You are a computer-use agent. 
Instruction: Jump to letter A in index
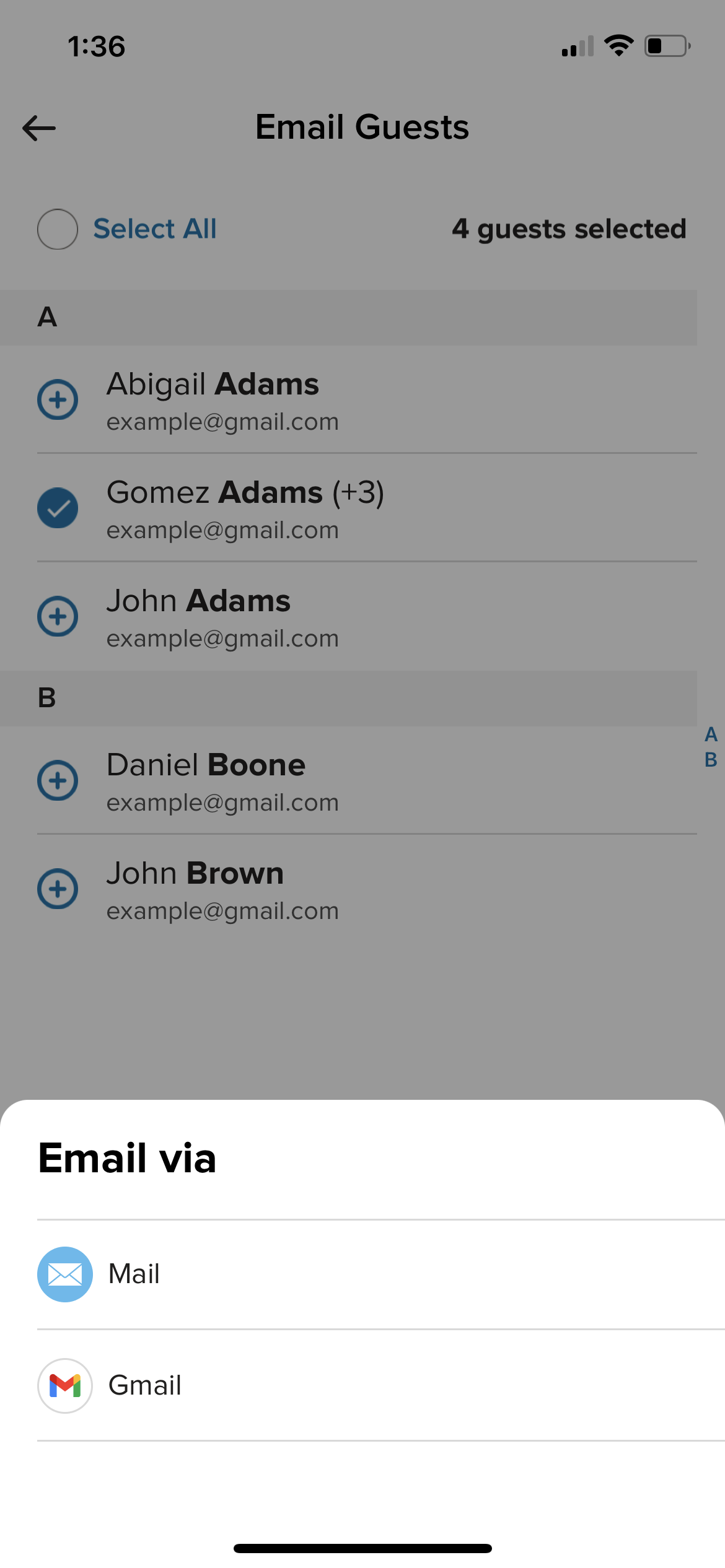coord(711,734)
